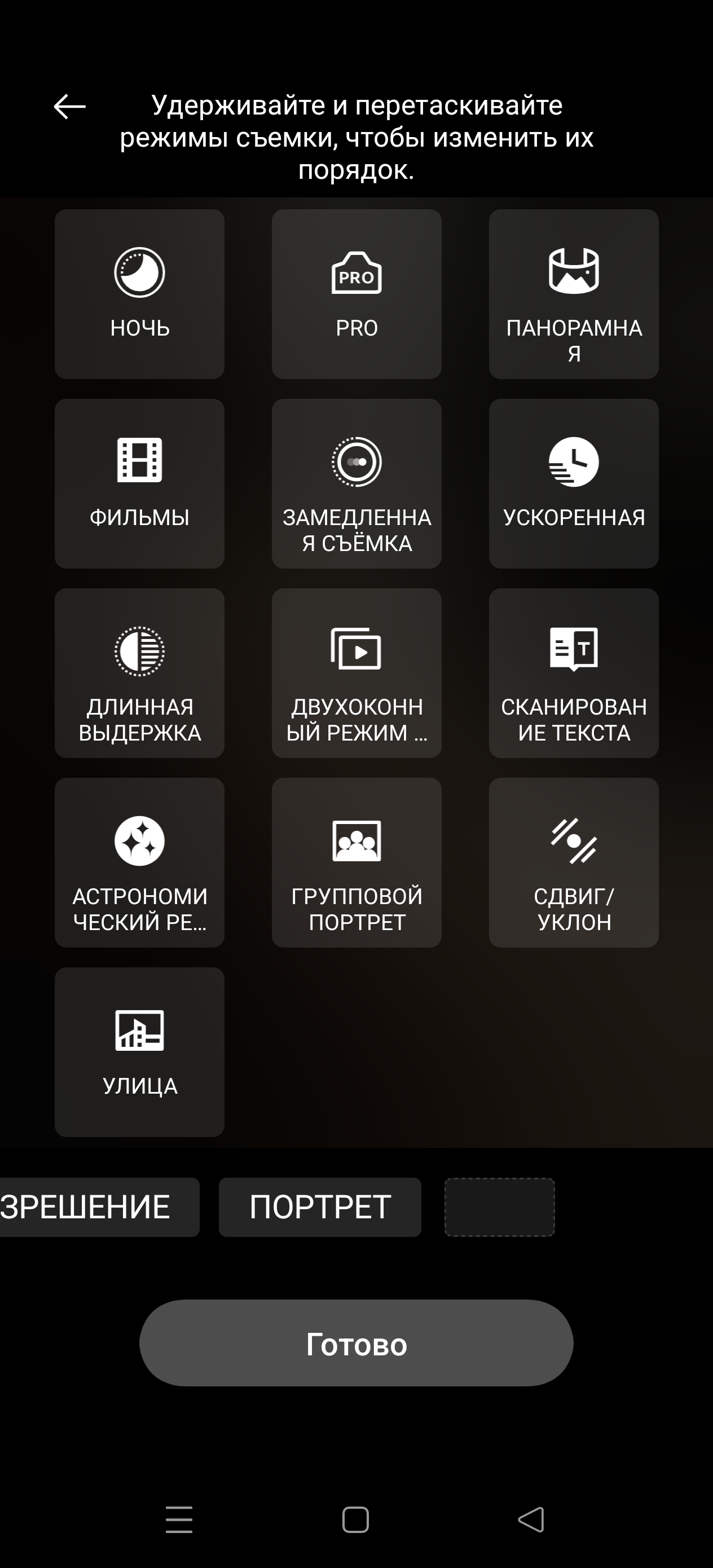713x1568 pixels.
Task: Choose the УСКОРЕННАЯ mode tile
Action: pos(573,483)
